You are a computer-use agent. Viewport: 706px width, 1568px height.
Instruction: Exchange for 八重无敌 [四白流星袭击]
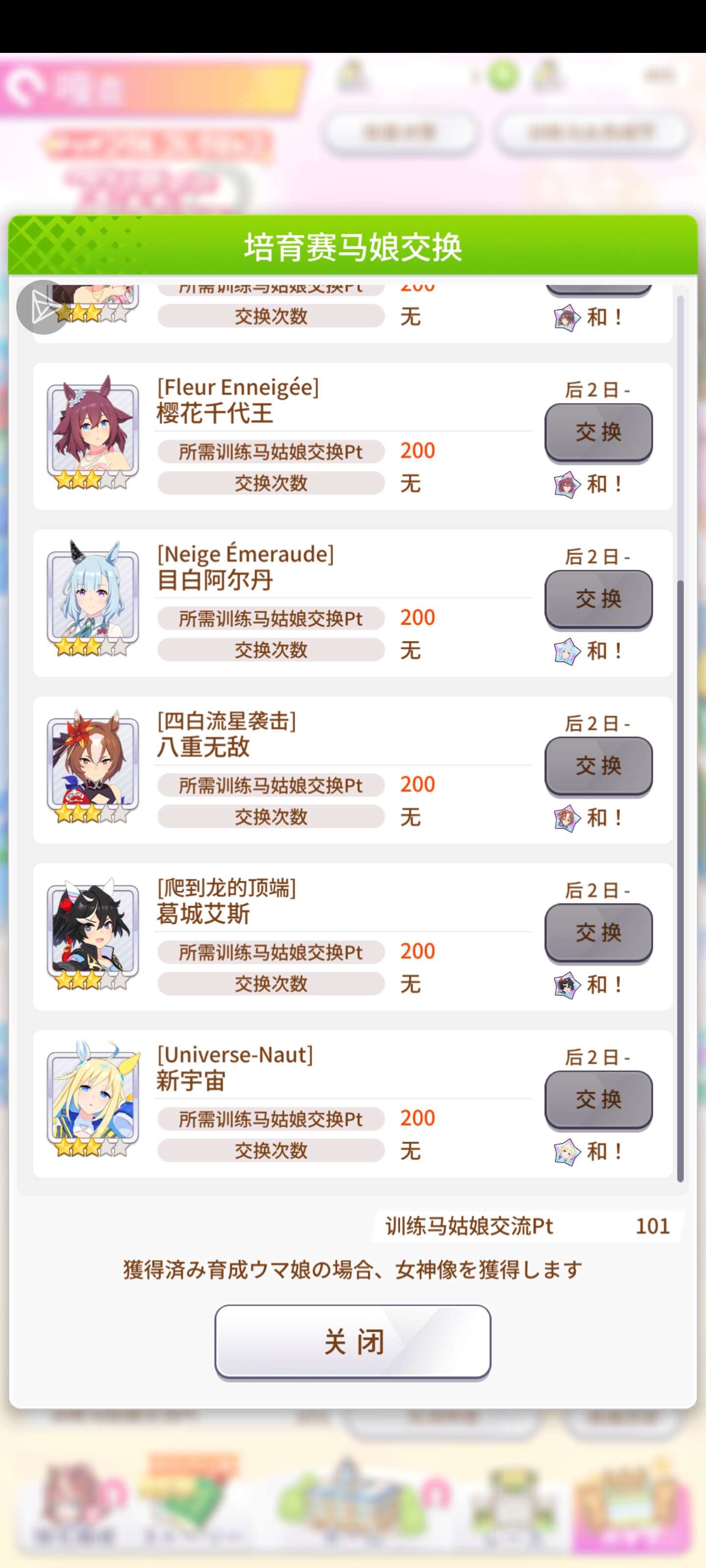[x=598, y=766]
